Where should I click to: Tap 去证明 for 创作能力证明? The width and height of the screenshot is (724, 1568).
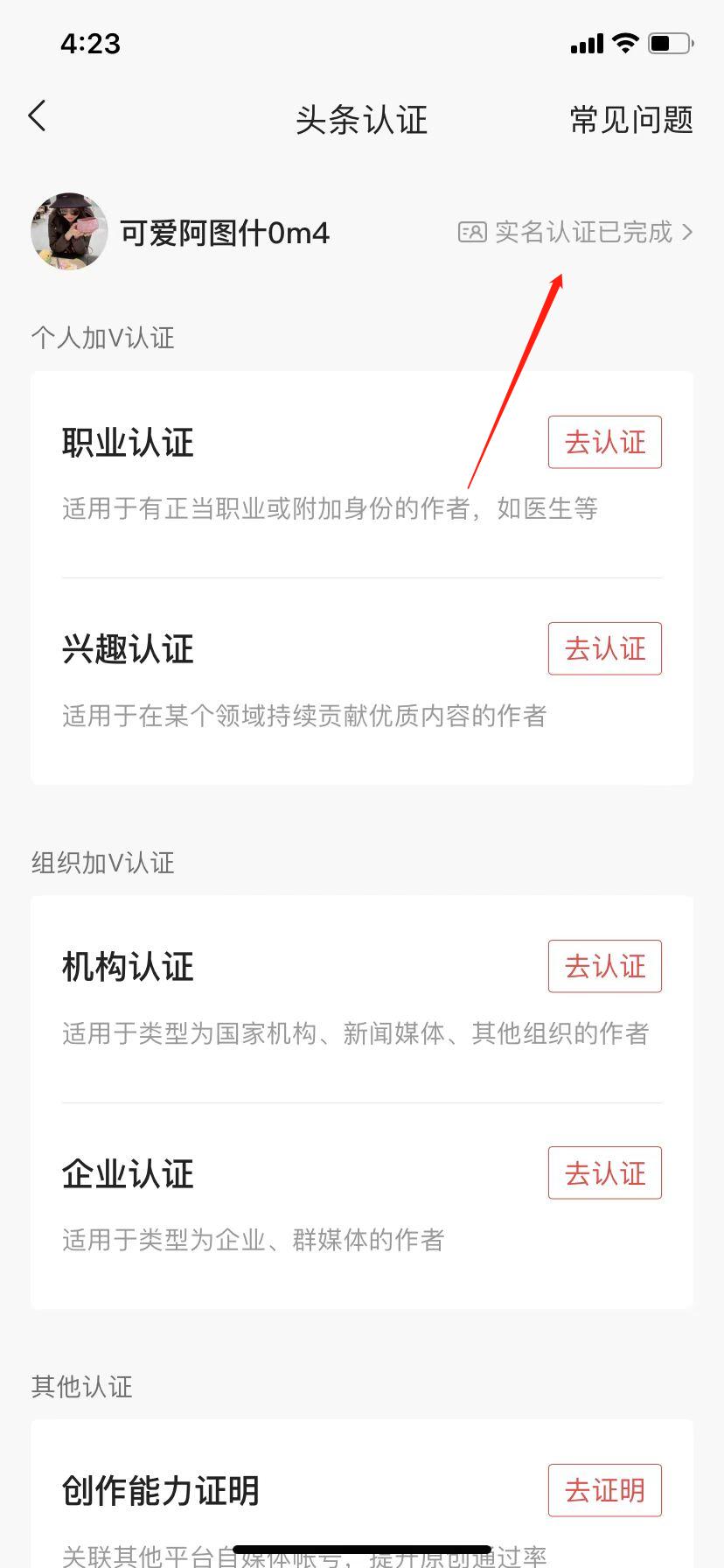click(x=604, y=1490)
